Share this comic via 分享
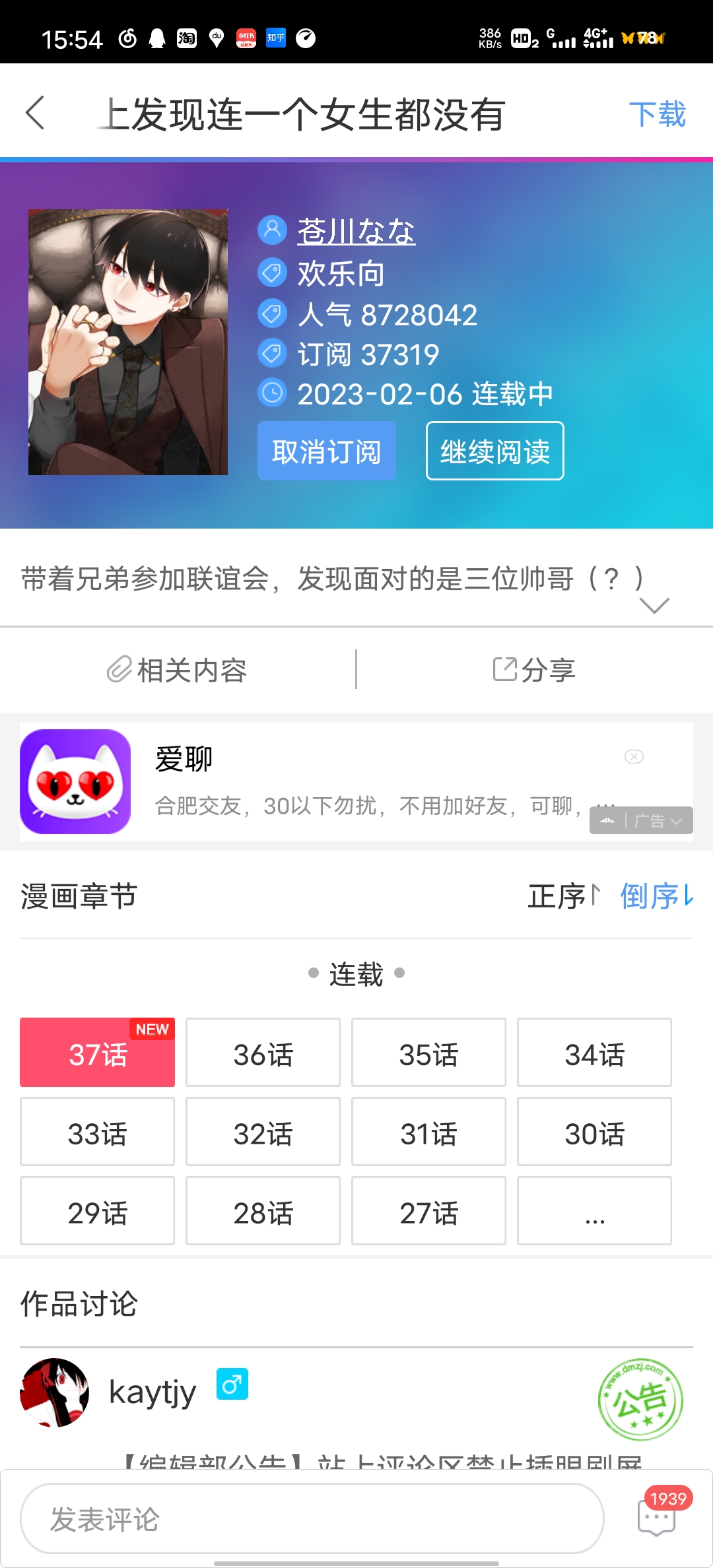This screenshot has height=1568, width=713. point(534,670)
